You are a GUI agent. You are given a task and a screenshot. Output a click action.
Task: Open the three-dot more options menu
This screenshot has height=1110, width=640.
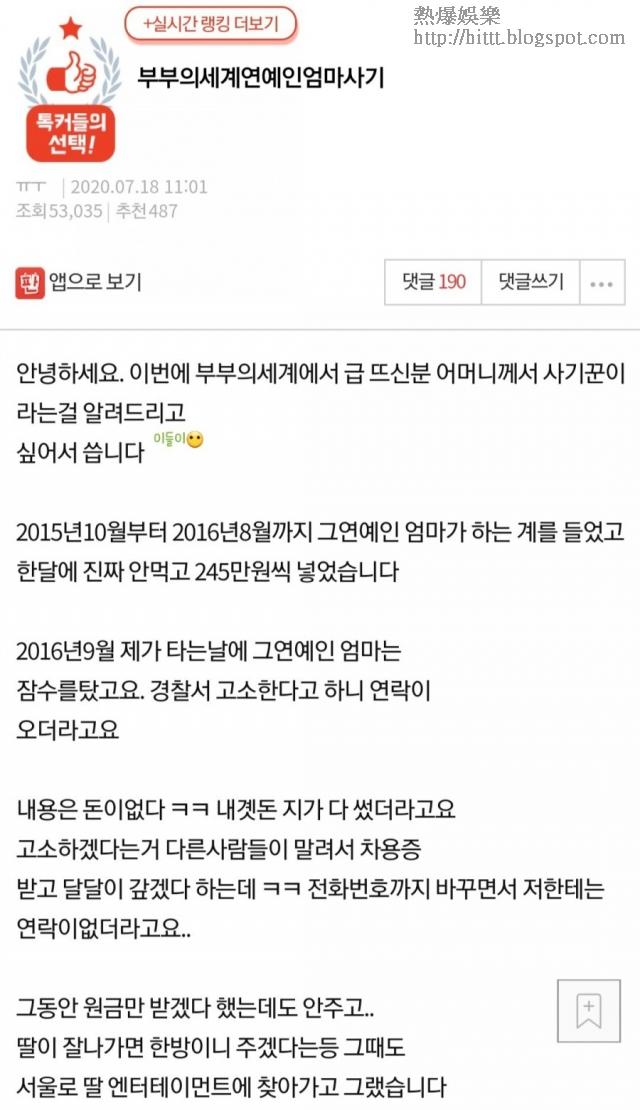point(602,282)
